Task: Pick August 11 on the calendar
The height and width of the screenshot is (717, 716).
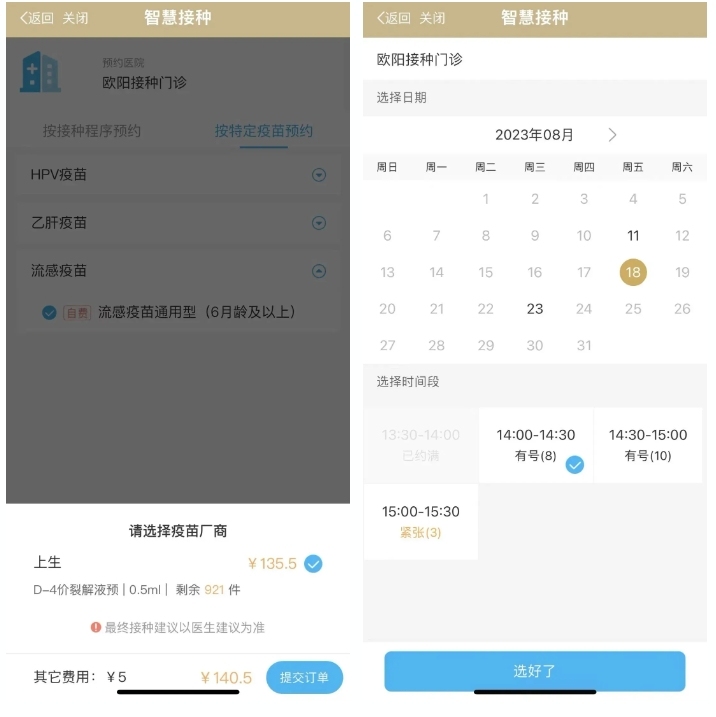Action: click(633, 236)
